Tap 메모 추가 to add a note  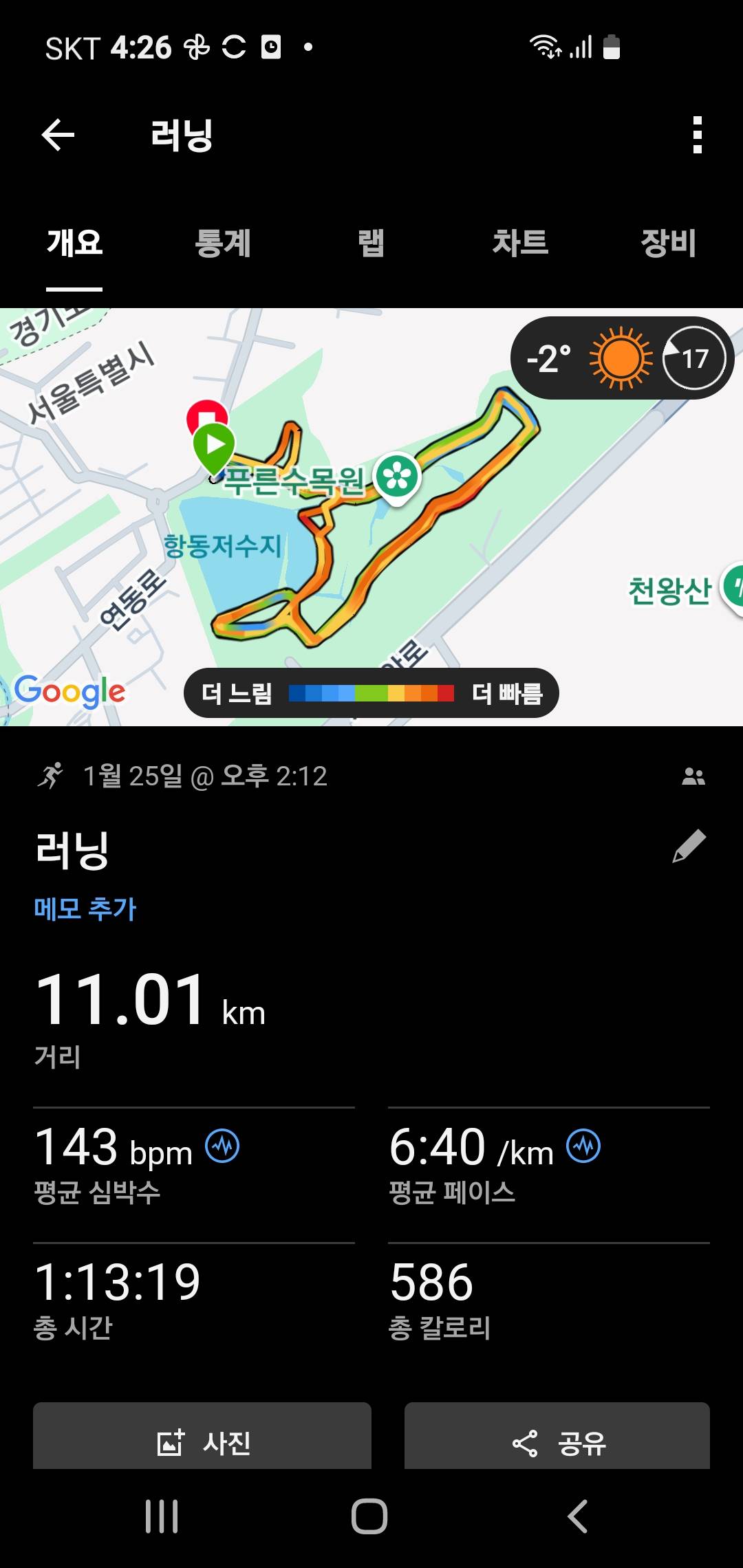[84, 909]
